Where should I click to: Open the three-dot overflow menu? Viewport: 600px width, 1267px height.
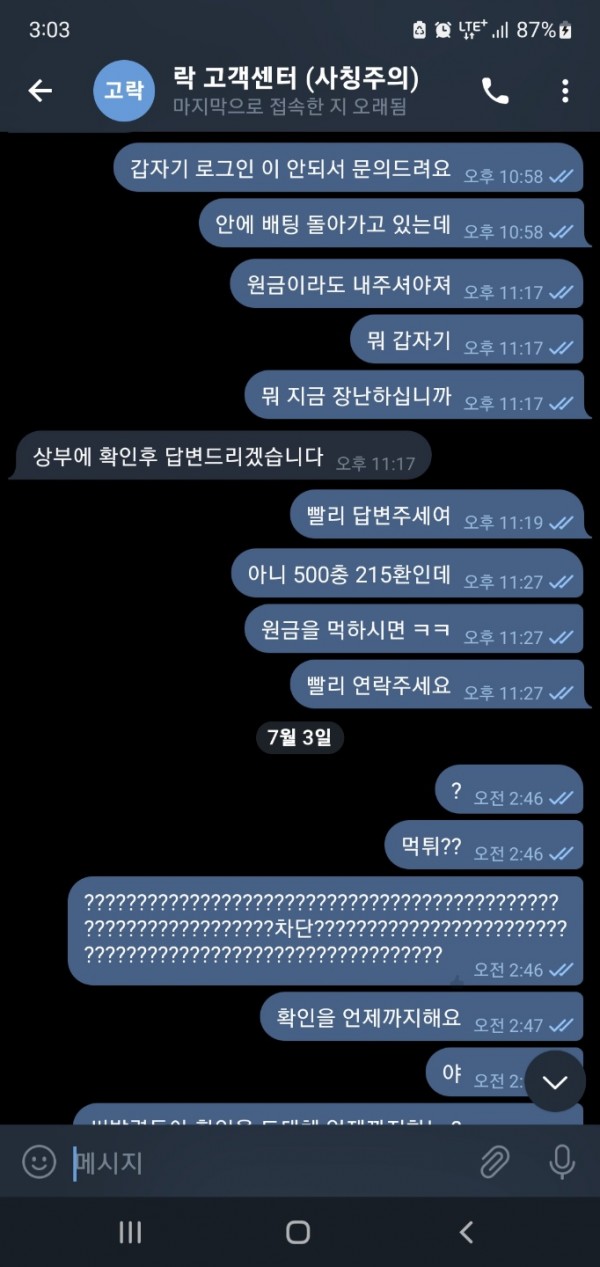[565, 91]
